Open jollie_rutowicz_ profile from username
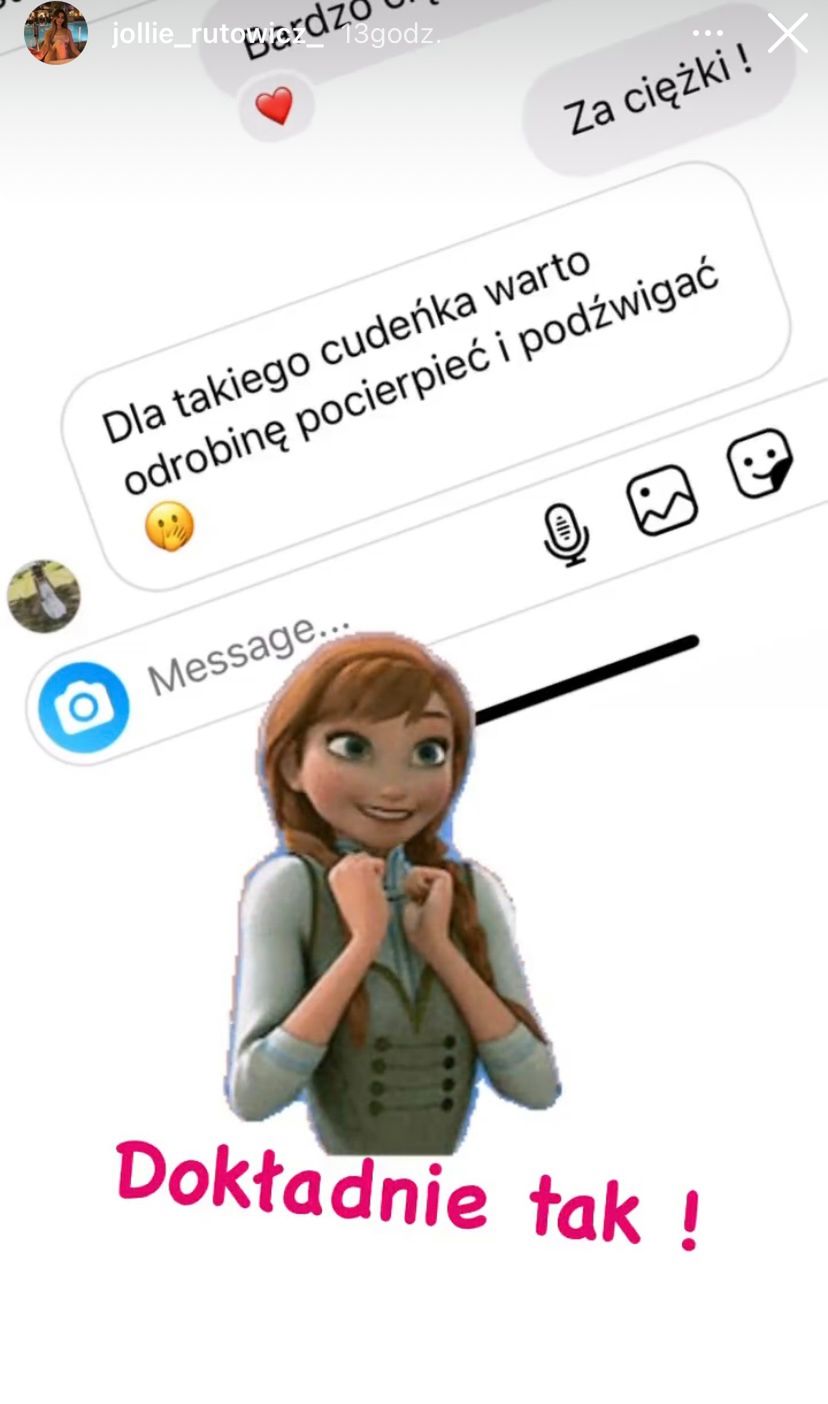Screen dimensions: 828x1404 point(217,34)
